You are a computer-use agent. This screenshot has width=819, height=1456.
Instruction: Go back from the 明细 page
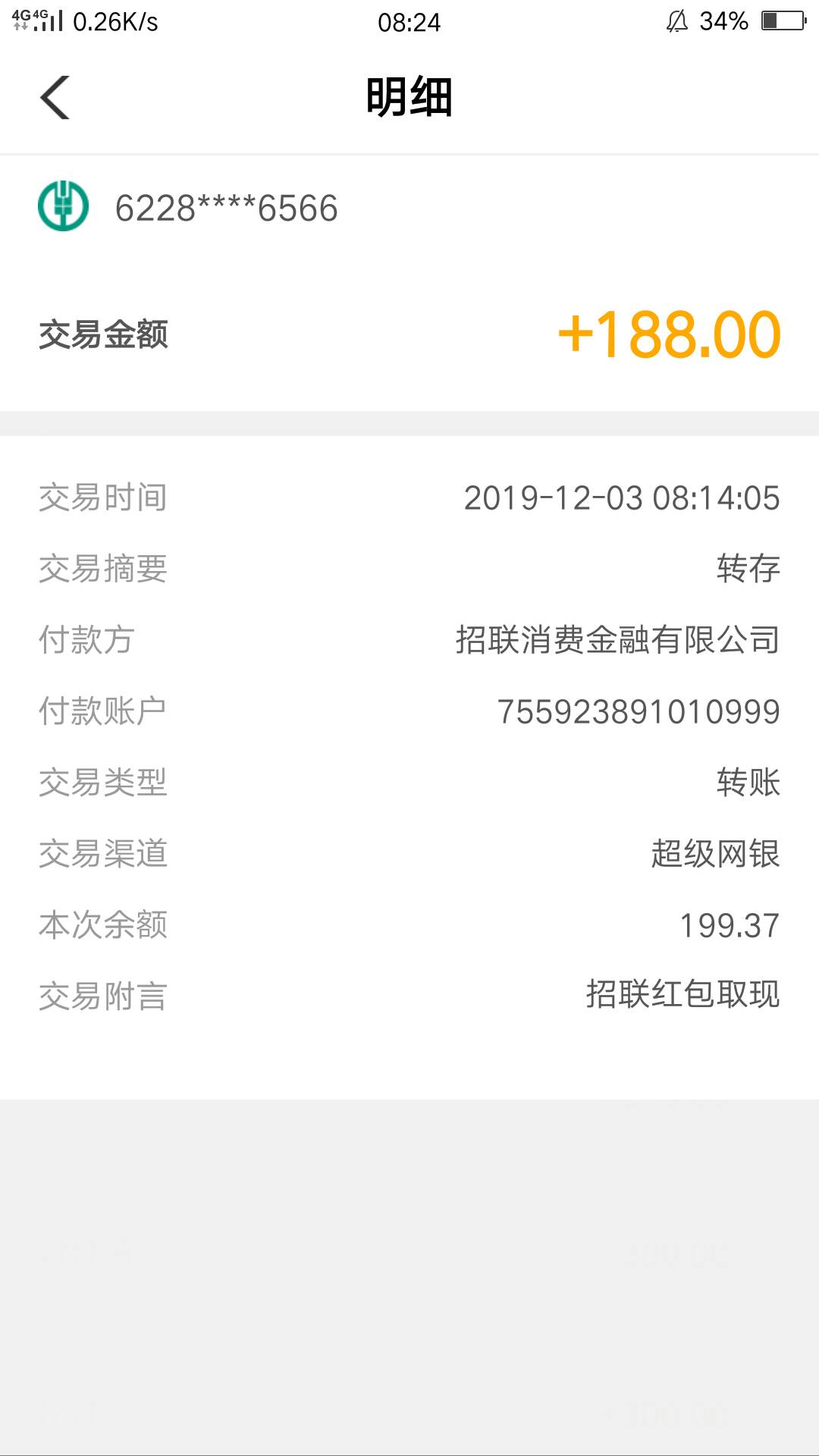55,97
